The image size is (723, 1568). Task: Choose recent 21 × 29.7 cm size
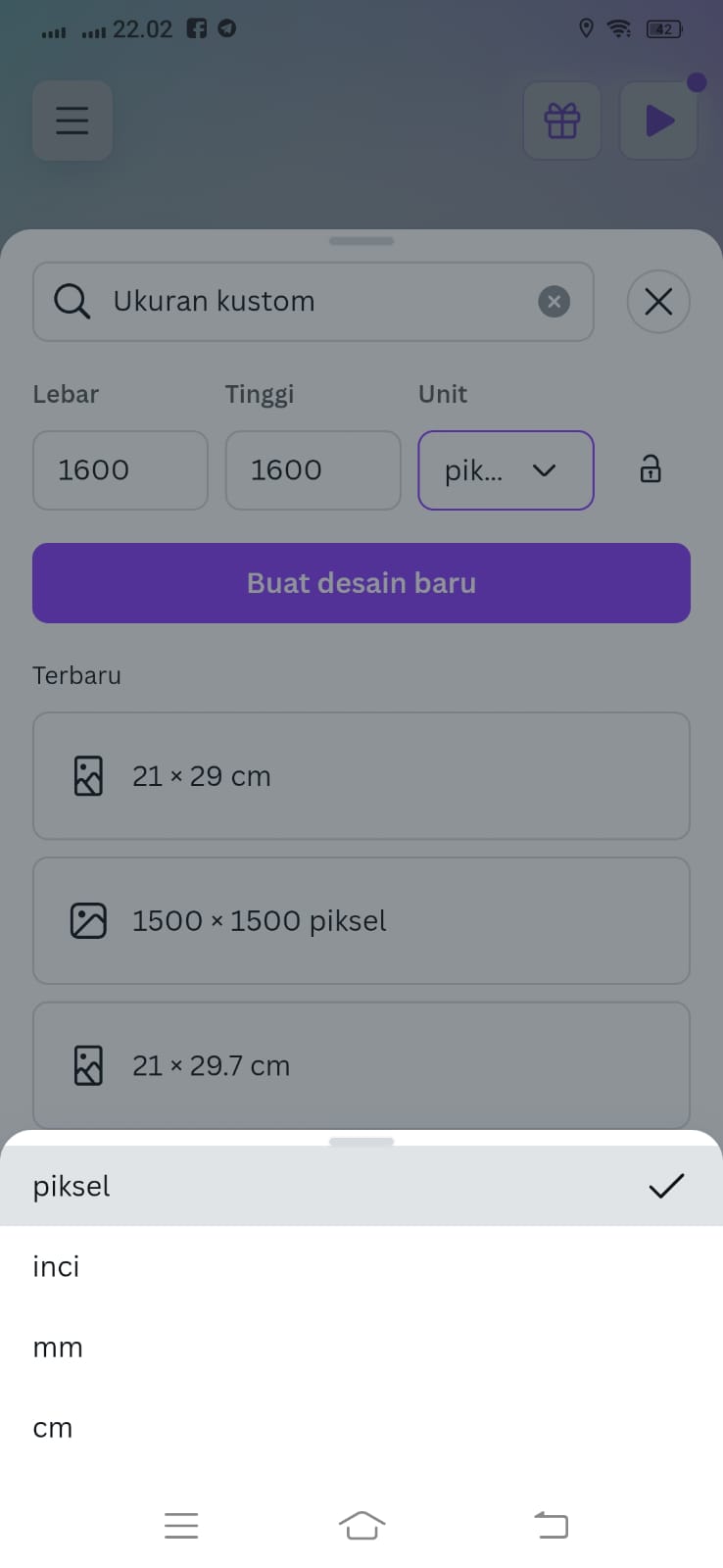coord(361,1065)
